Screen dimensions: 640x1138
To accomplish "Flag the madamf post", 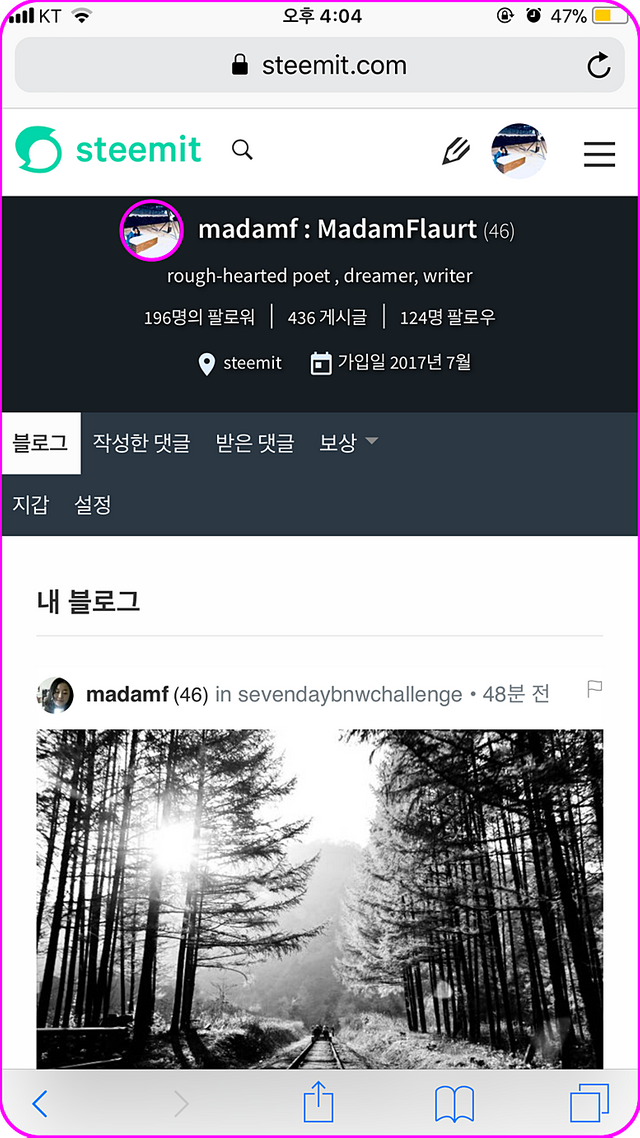I will click(594, 689).
